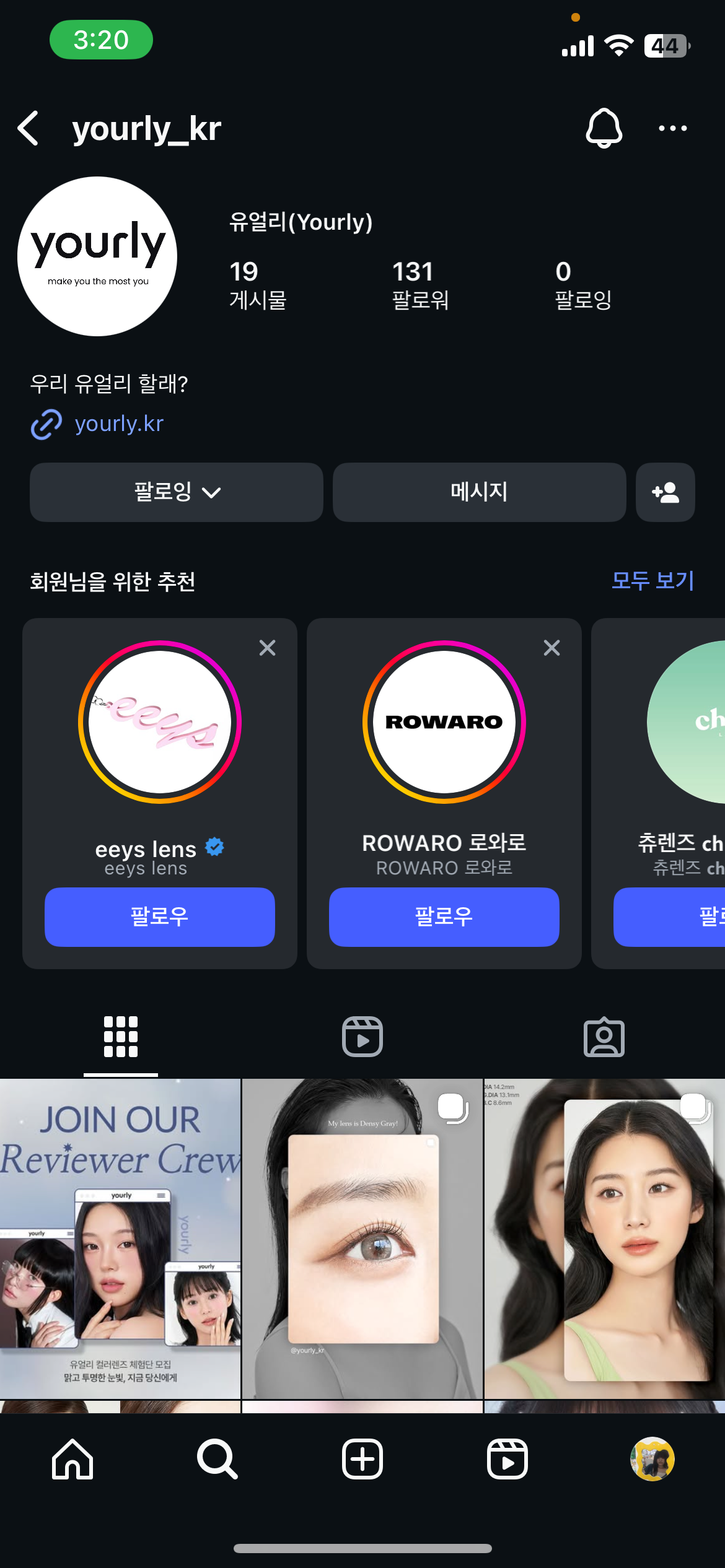Open Search from bottom navigation
Viewport: 725px width, 1568px height.
point(217,1459)
